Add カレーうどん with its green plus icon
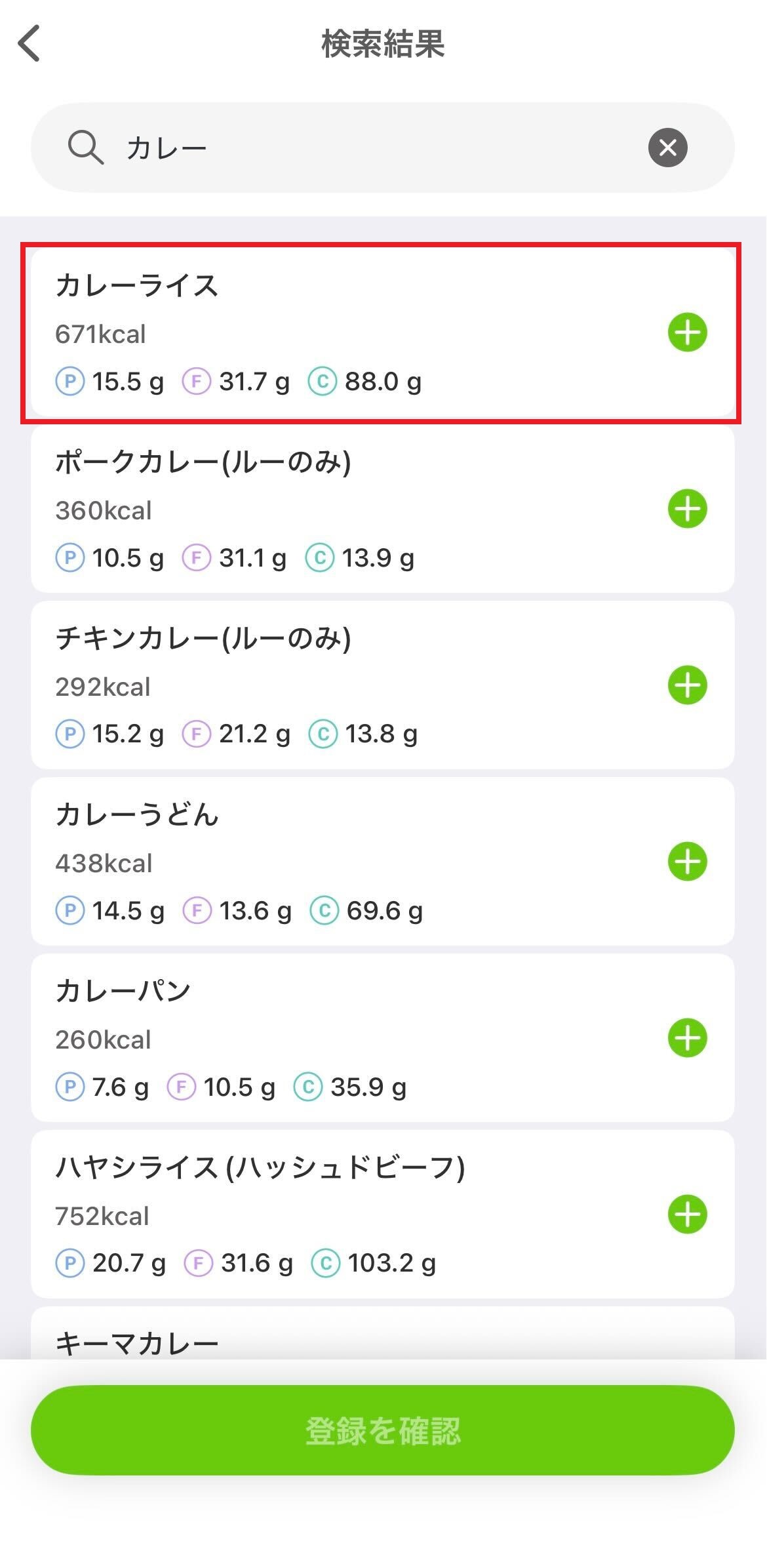 [687, 862]
